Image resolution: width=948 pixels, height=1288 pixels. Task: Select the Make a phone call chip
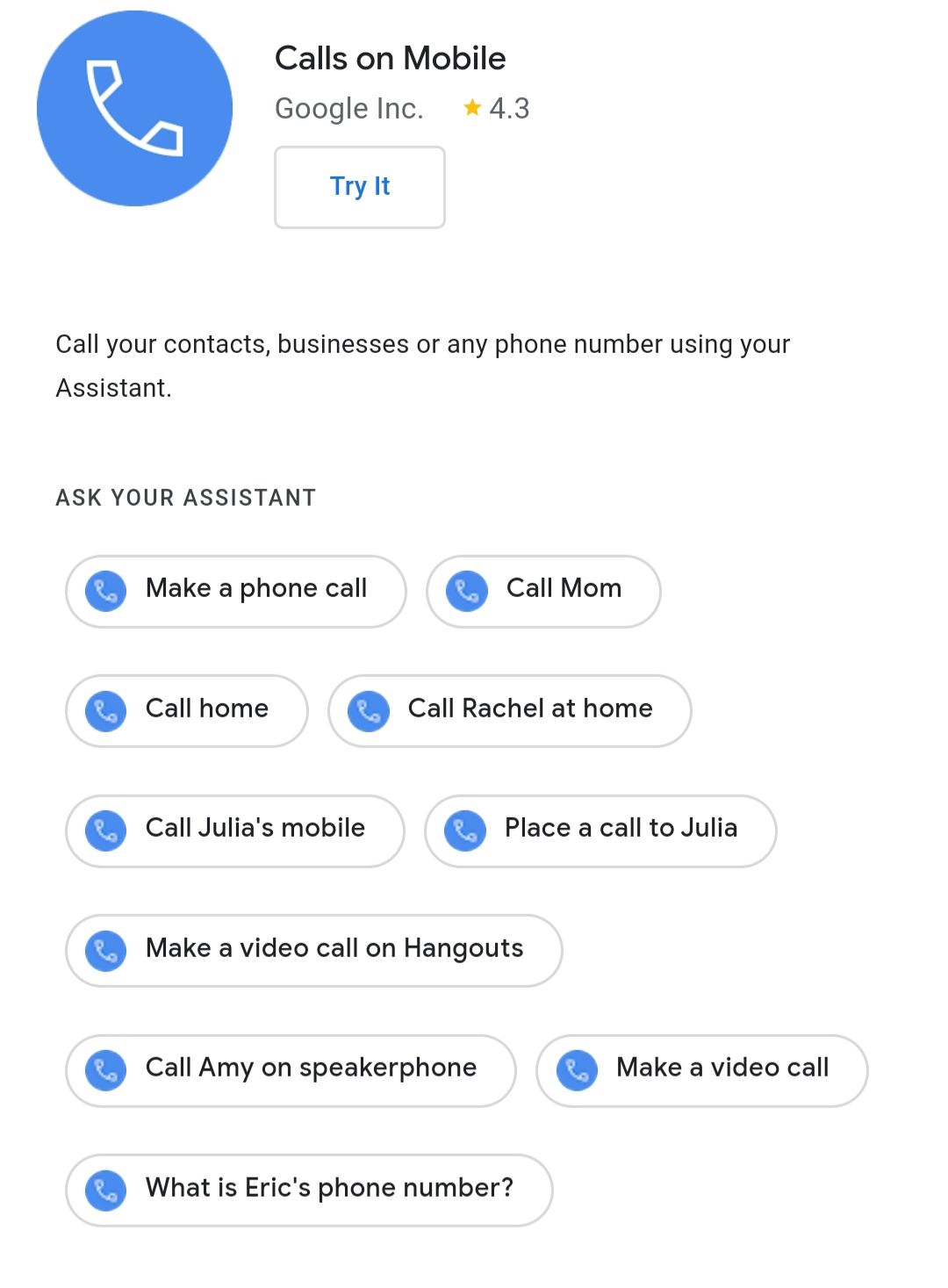[x=235, y=591]
